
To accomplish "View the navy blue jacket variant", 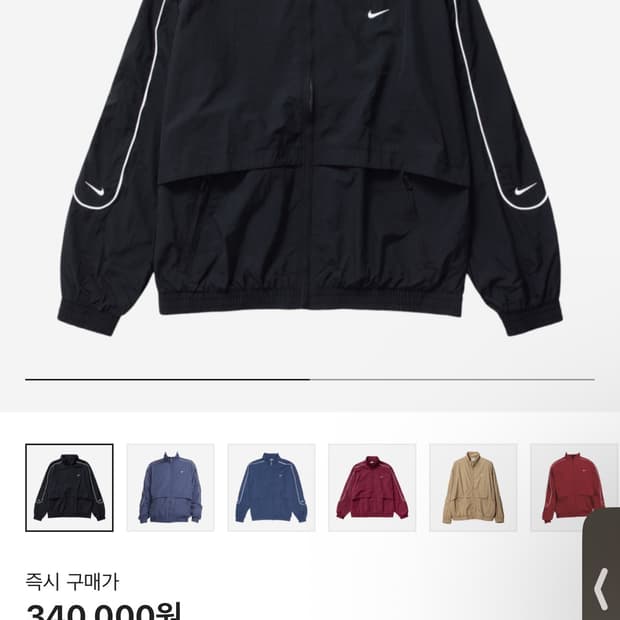I will coord(271,487).
